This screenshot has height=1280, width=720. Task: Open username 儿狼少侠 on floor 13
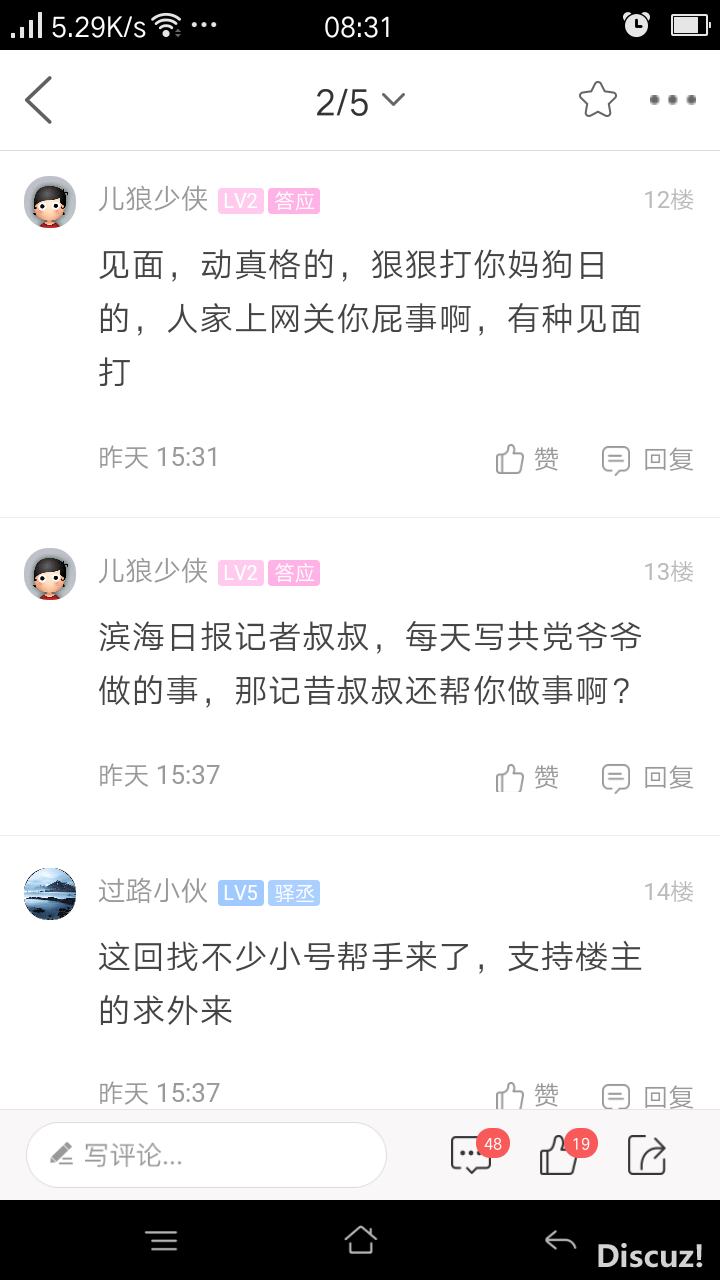click(x=153, y=572)
